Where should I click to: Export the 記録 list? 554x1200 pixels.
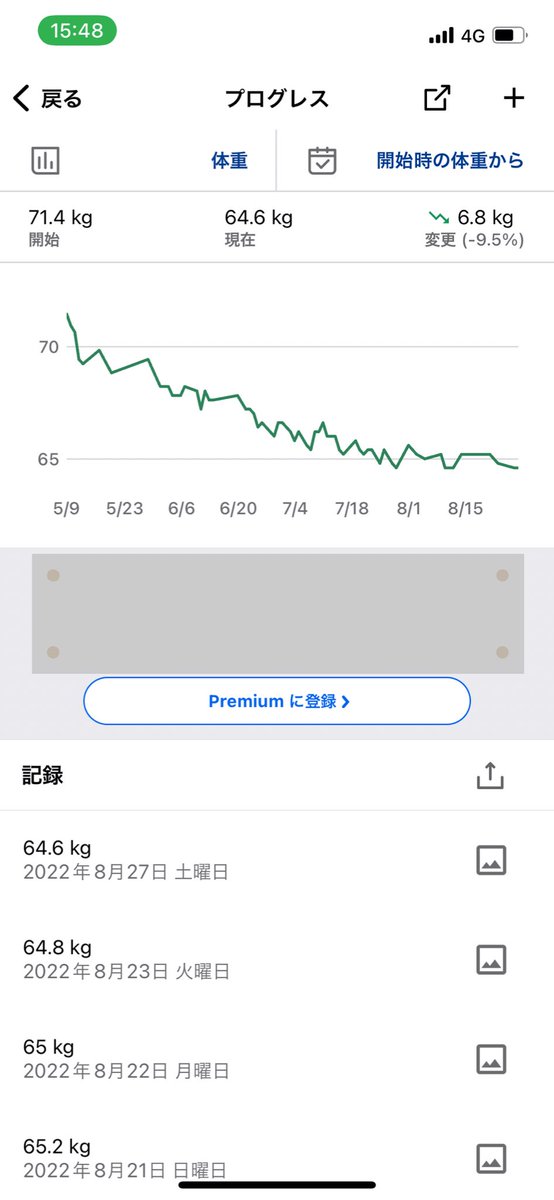pos(490,776)
